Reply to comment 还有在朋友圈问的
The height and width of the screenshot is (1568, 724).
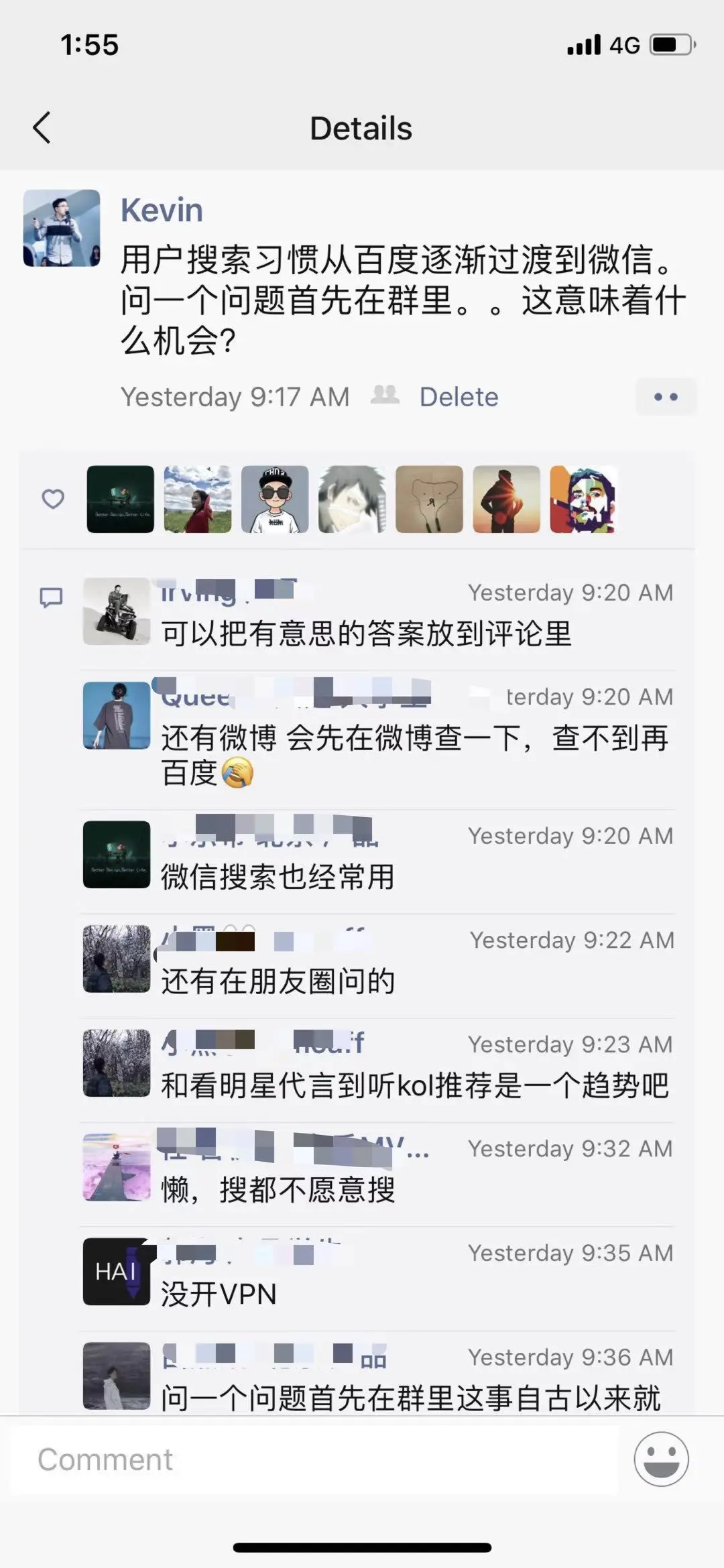point(278,981)
